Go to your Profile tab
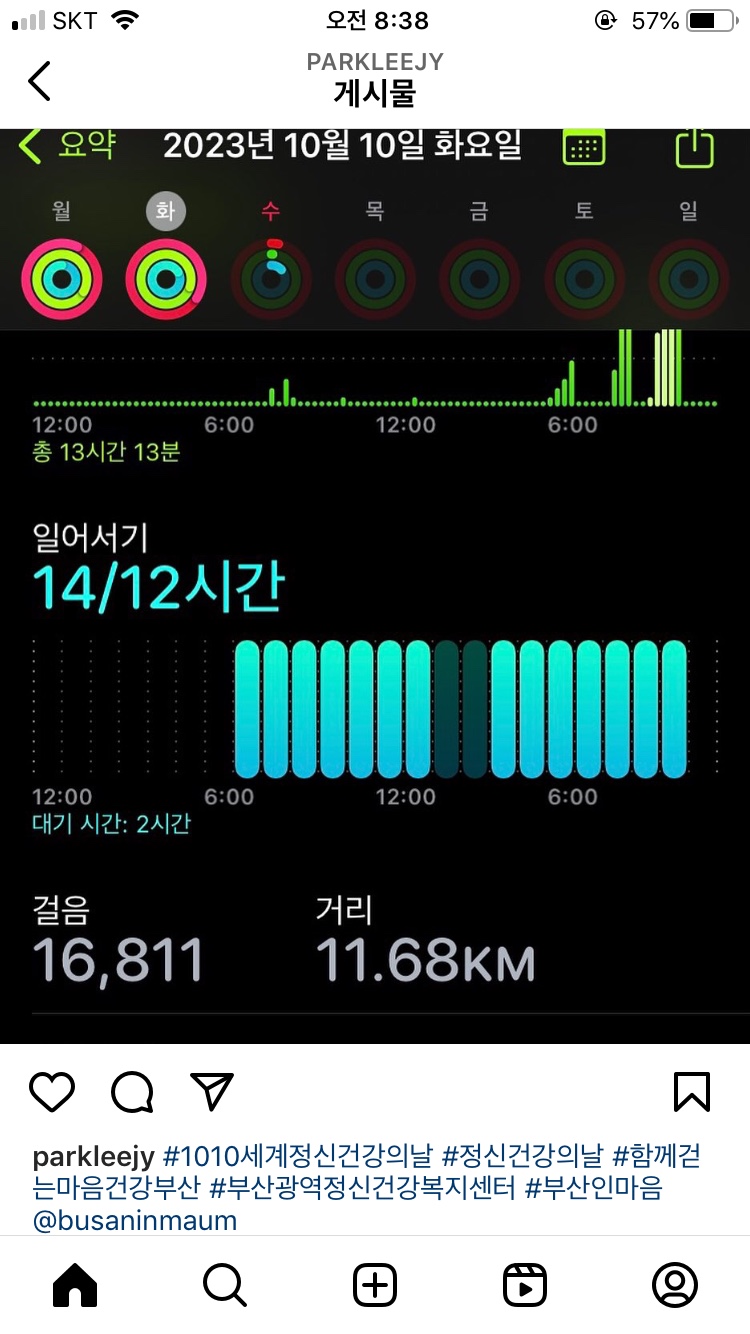The width and height of the screenshot is (750, 1334). [675, 1285]
